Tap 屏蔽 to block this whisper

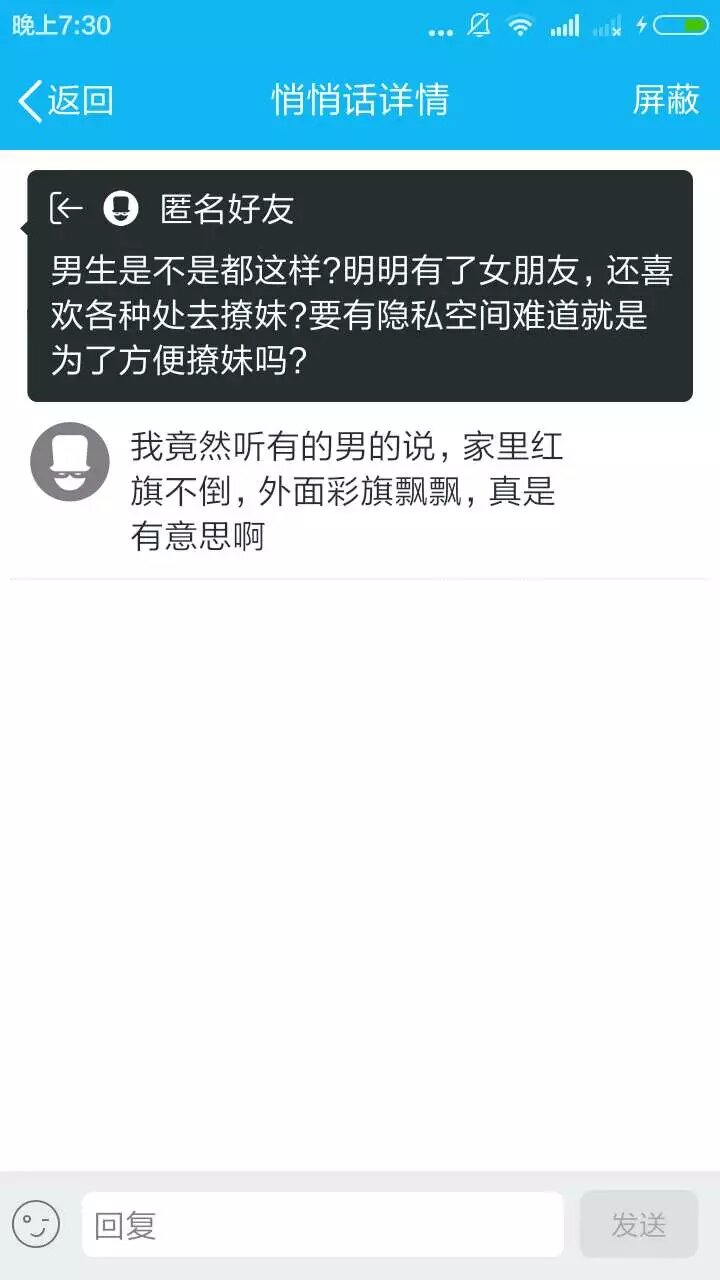(x=665, y=100)
